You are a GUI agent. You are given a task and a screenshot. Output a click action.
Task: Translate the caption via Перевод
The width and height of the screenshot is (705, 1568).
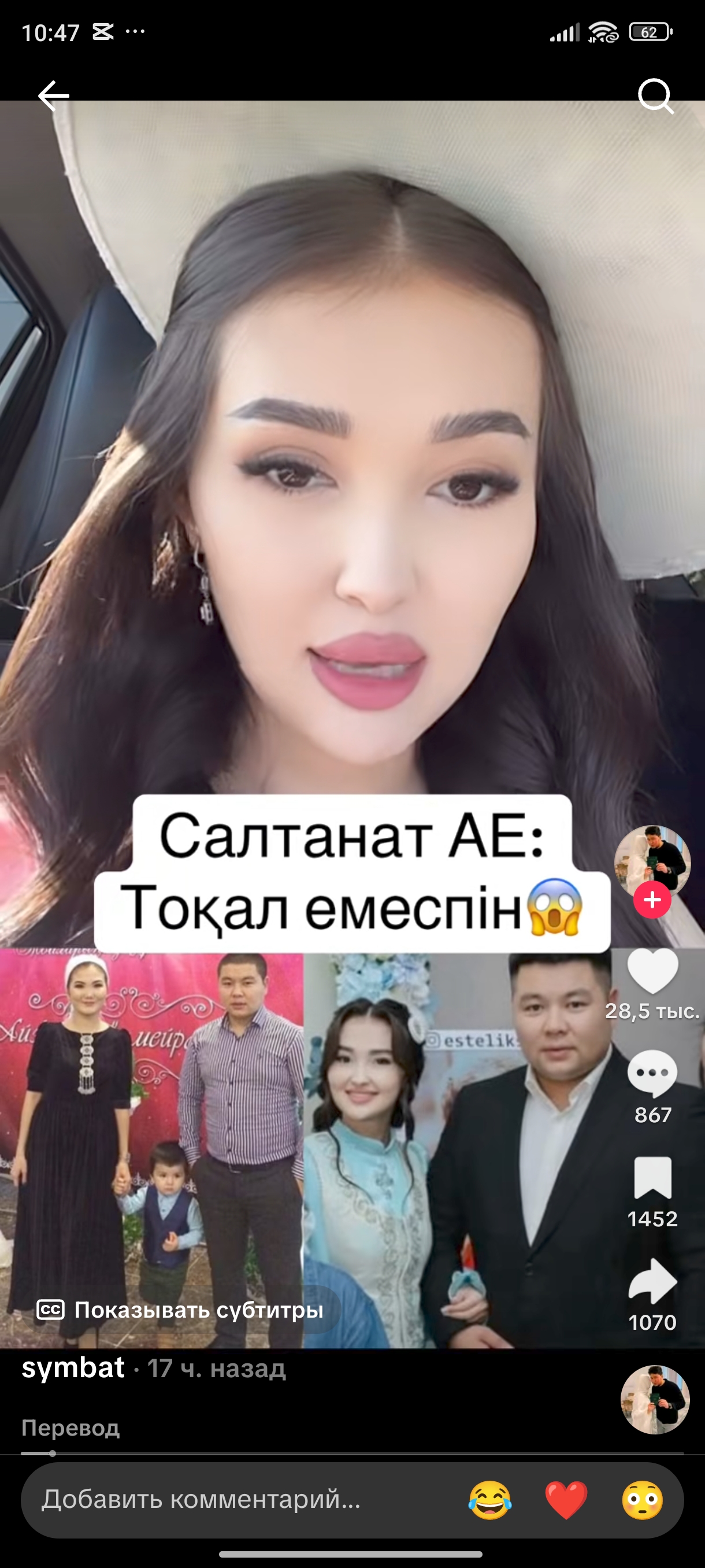click(70, 1428)
